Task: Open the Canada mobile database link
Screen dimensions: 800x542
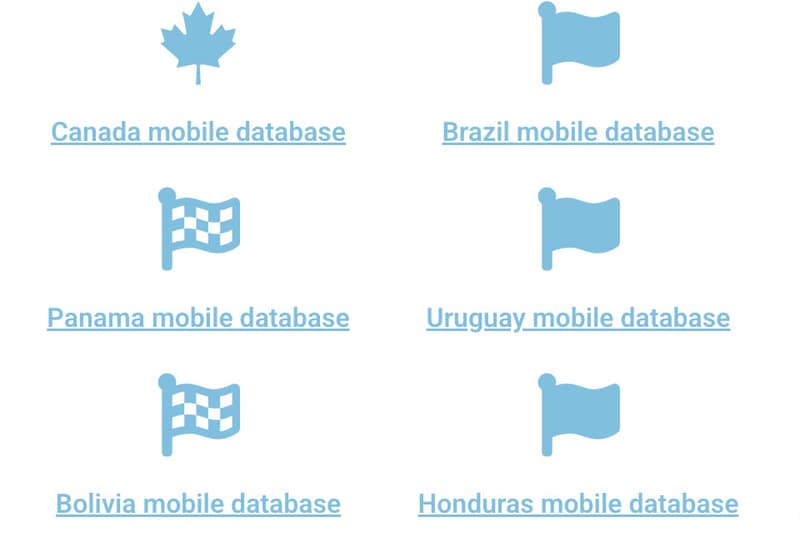Action: tap(198, 132)
